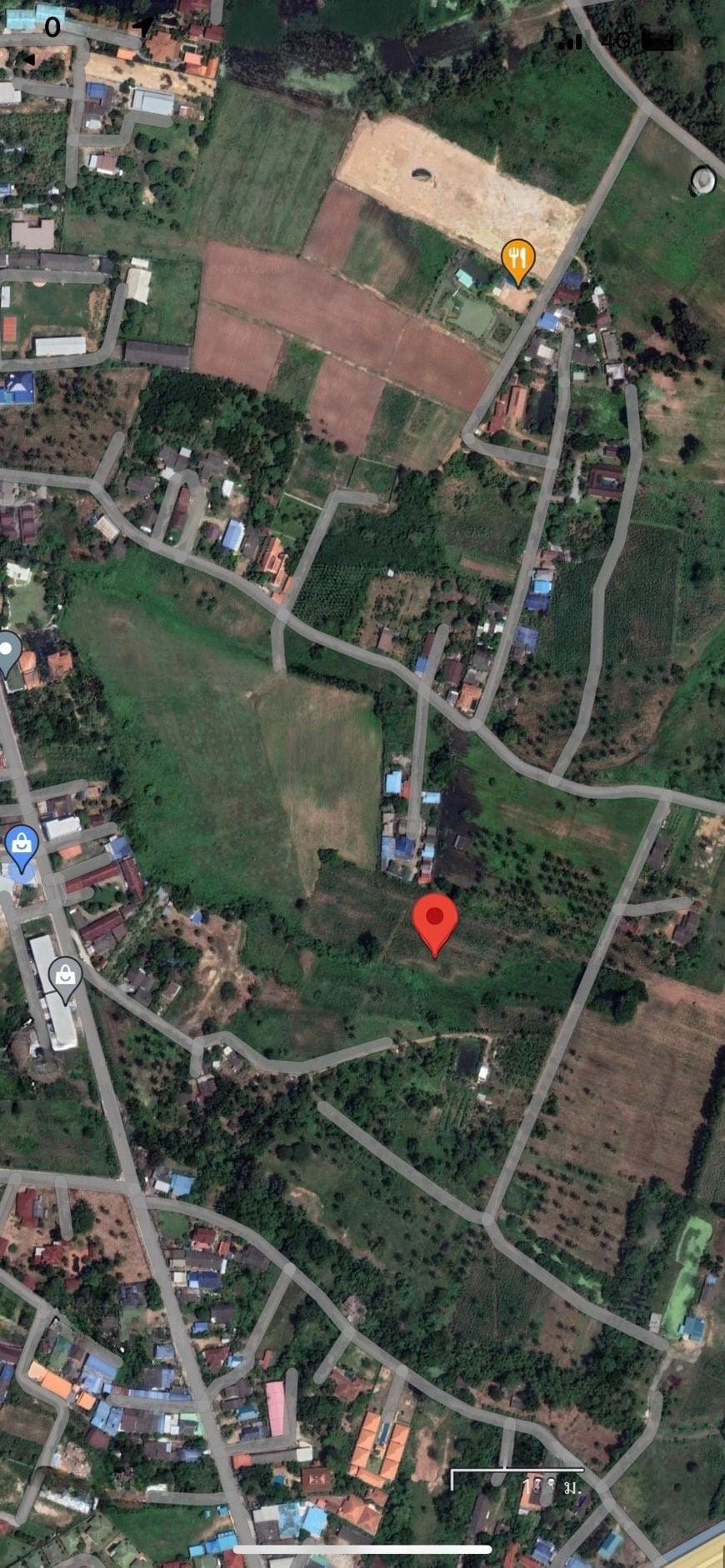This screenshot has width=725, height=1568.
Task: Tap the red dropped pin
Action: pyautogui.click(x=435, y=920)
